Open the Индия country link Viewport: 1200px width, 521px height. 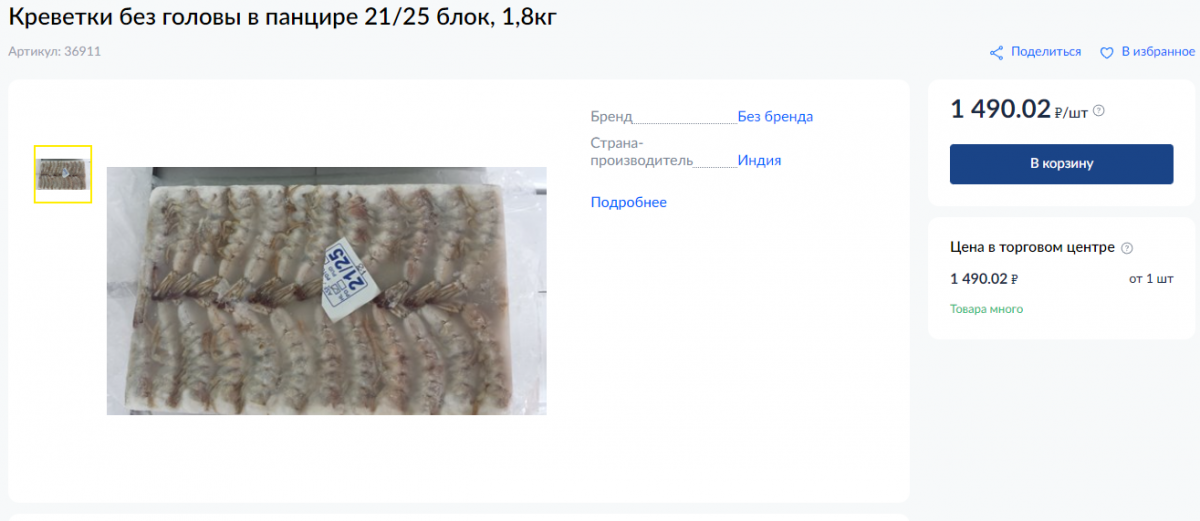(x=759, y=160)
